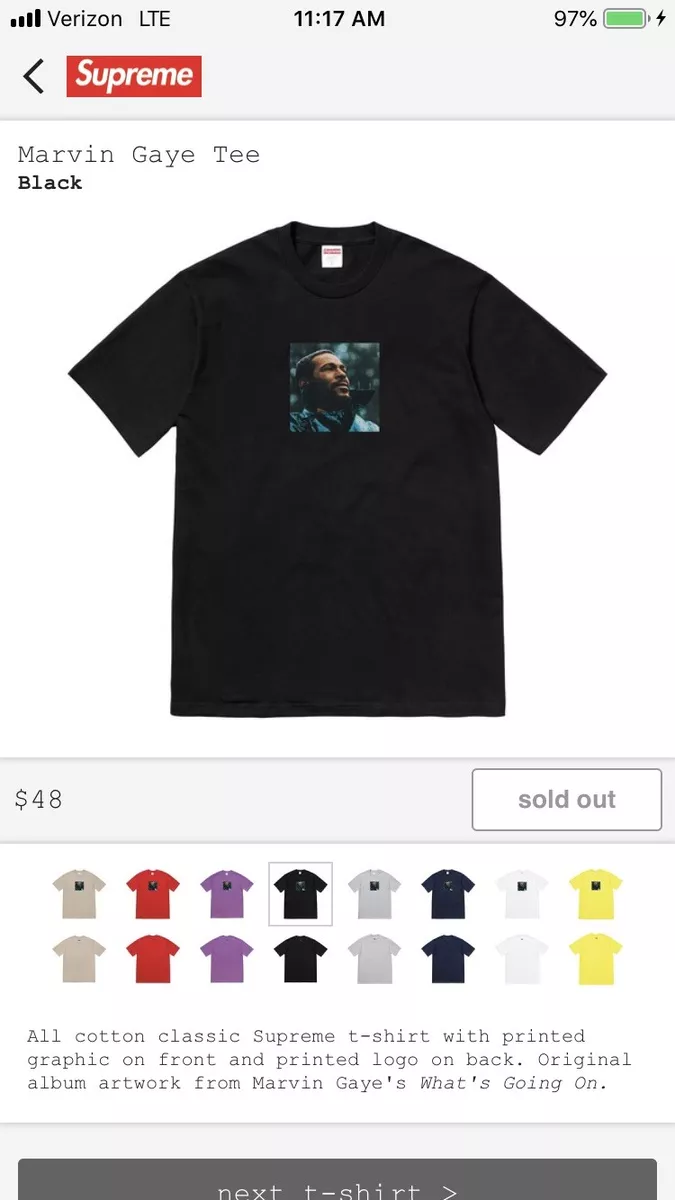Tap the sold out button

point(567,799)
